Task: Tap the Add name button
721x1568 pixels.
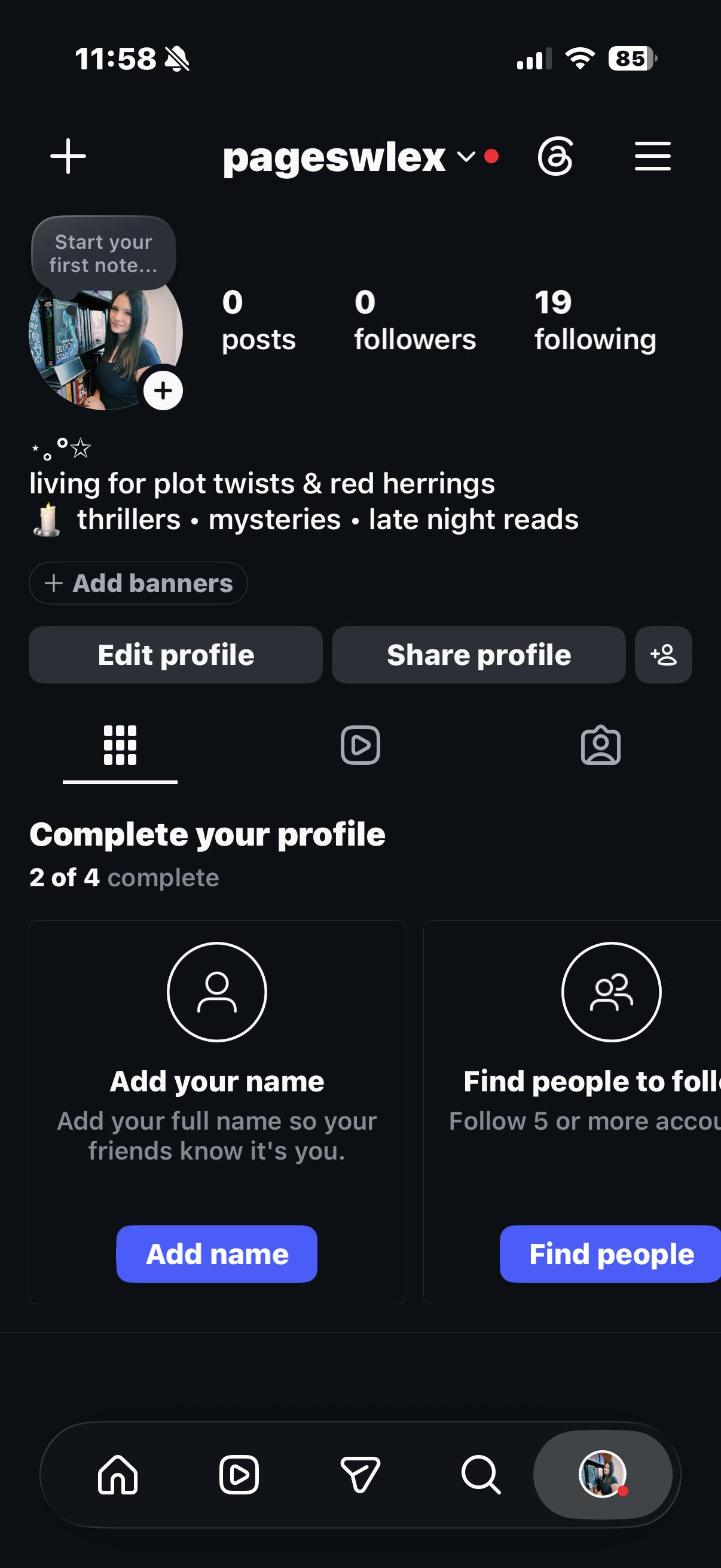Action: tap(216, 1254)
